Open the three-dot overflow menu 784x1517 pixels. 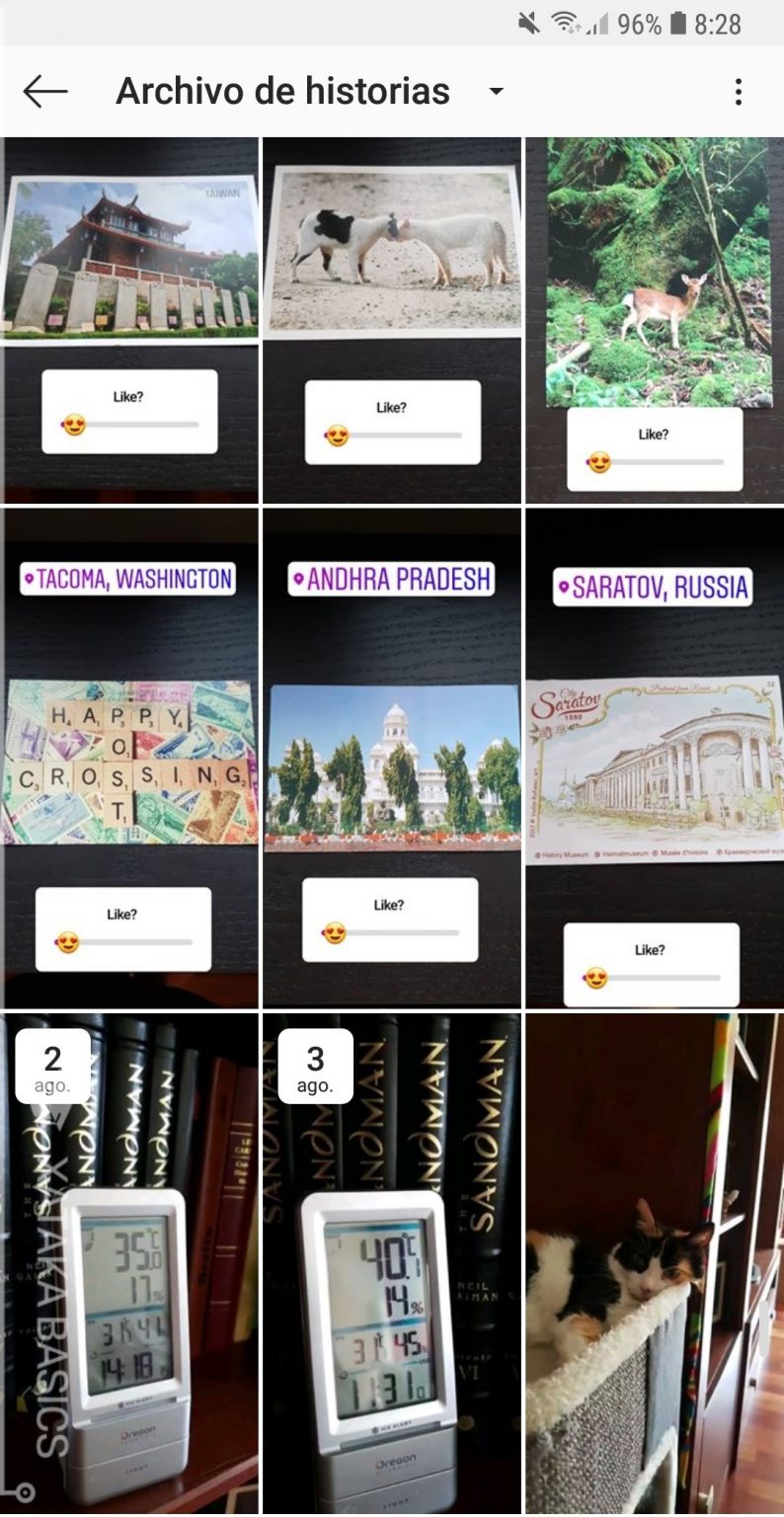pyautogui.click(x=738, y=92)
